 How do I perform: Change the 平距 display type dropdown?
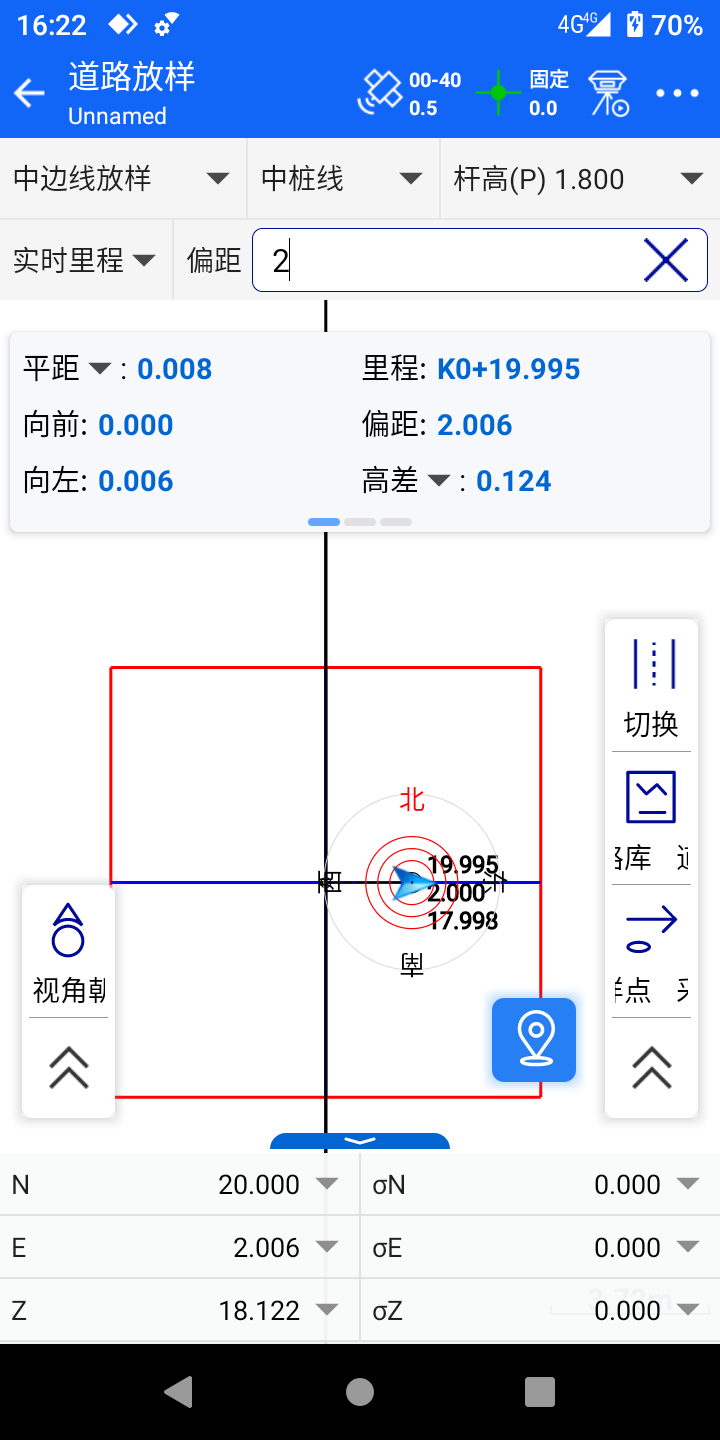99,369
